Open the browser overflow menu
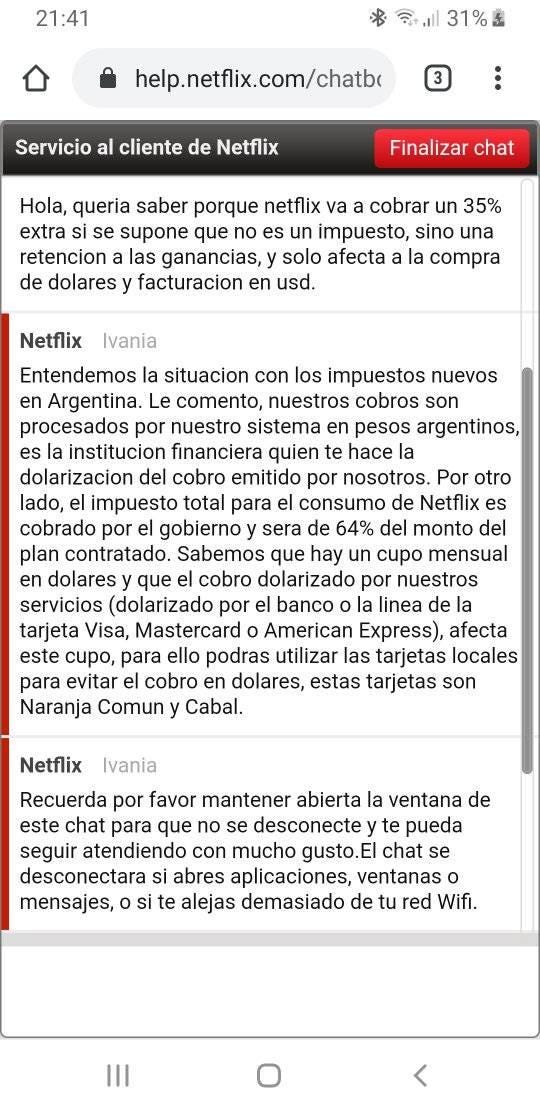The image size is (540, 1110). (498, 78)
